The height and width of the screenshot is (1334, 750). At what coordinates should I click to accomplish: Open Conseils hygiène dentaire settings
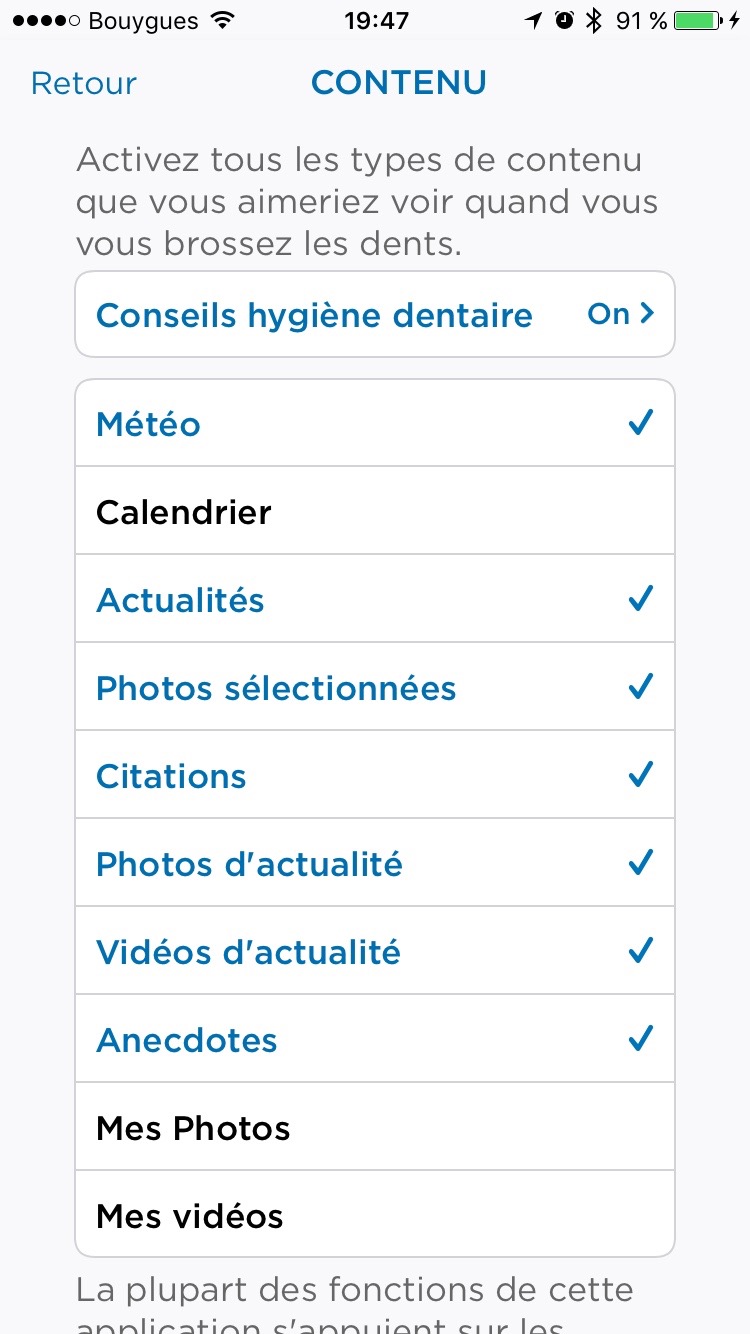point(375,314)
